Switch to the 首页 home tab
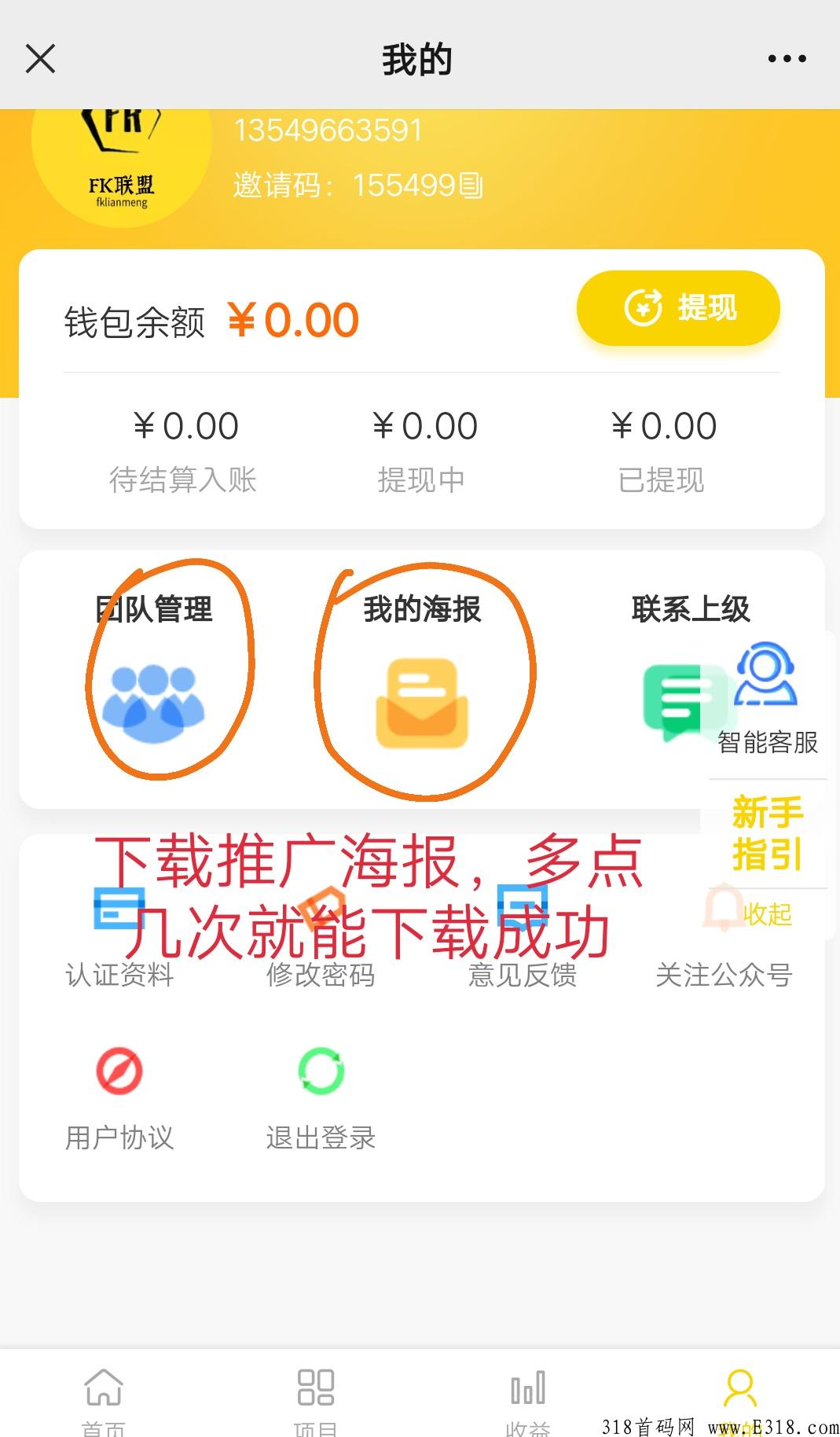 [104, 1401]
